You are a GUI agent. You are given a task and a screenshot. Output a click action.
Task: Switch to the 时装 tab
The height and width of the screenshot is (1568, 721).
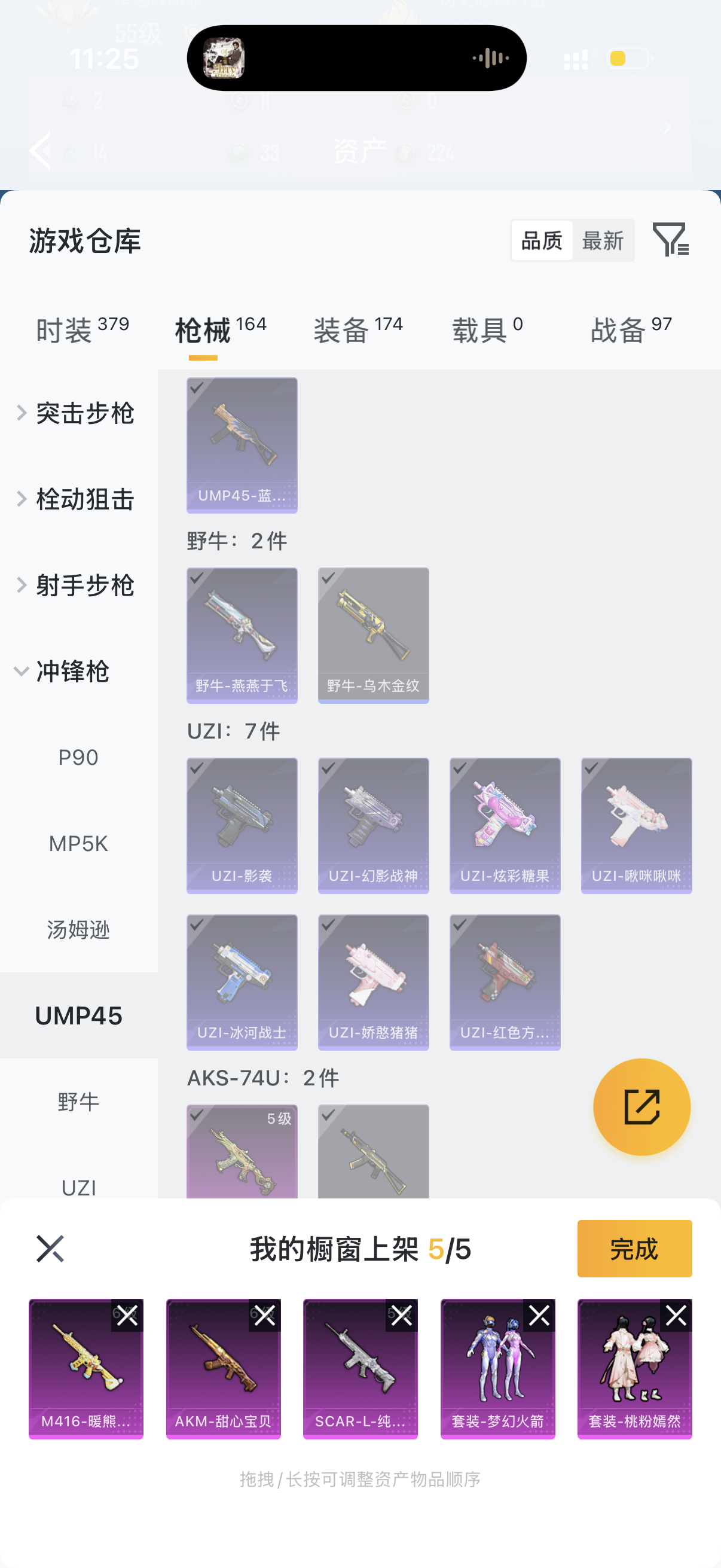coord(82,330)
